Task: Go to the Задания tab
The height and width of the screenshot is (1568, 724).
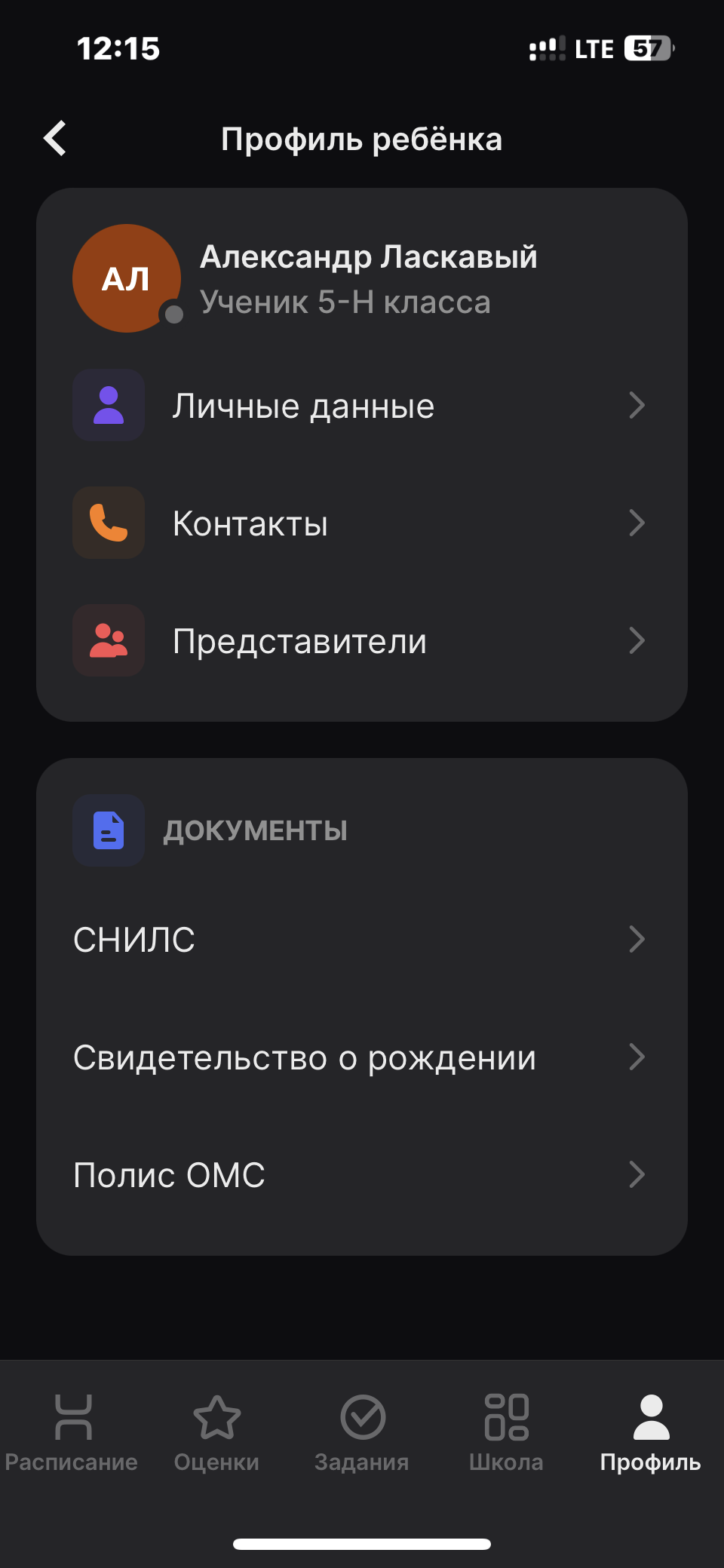Action: (x=362, y=1433)
